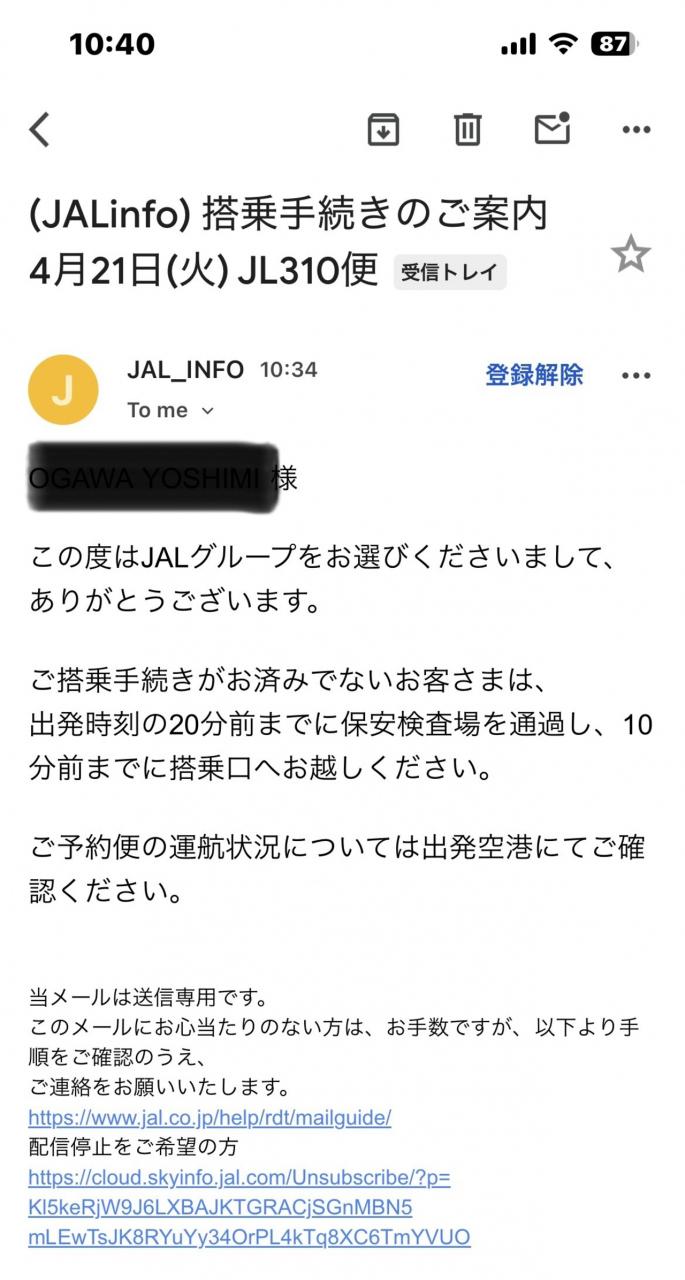Open JAL_INFO sender avatar
Screen dimensions: 685x1280
coord(63,390)
